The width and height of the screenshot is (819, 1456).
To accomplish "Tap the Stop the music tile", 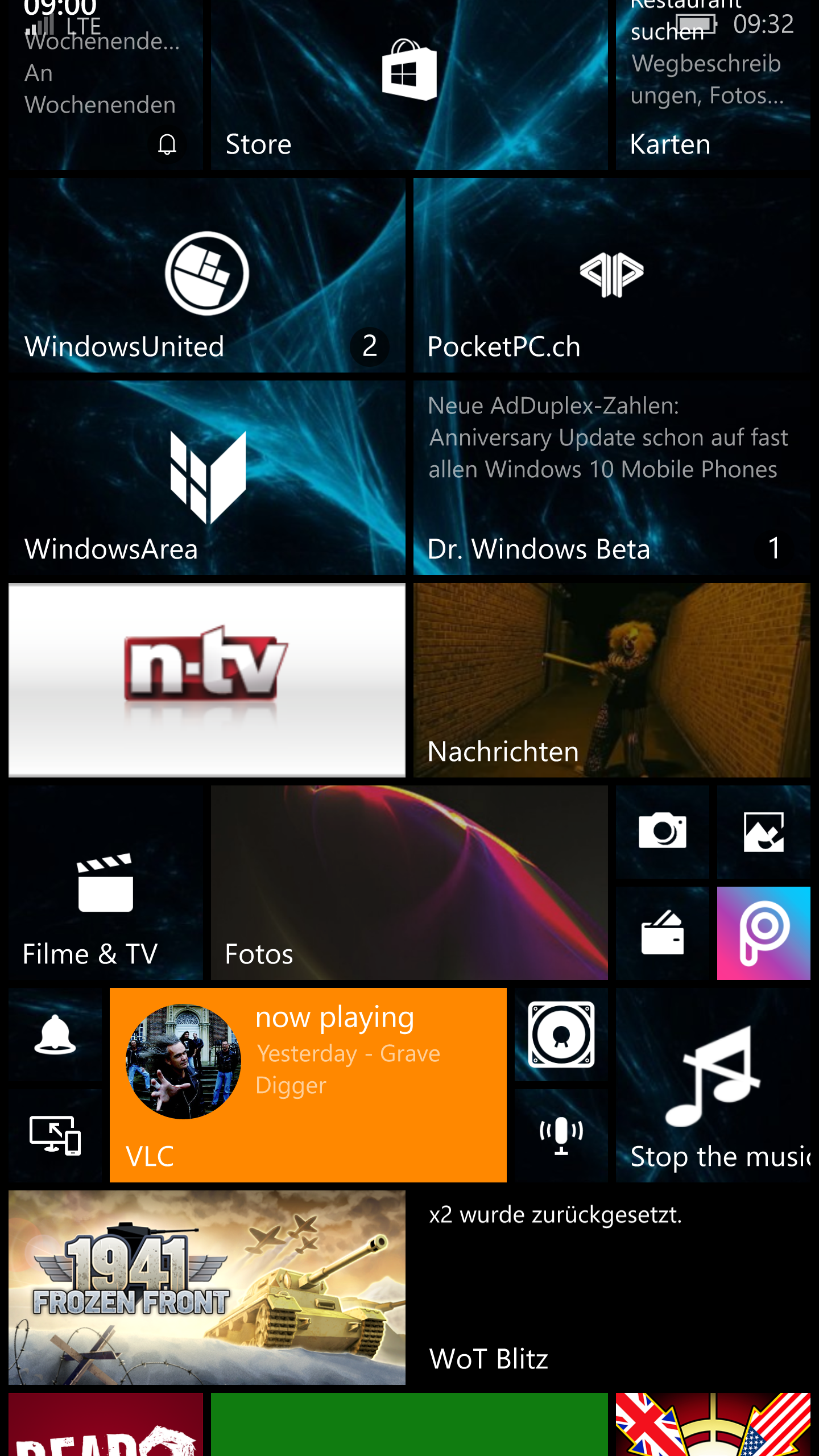I will pos(713,1085).
